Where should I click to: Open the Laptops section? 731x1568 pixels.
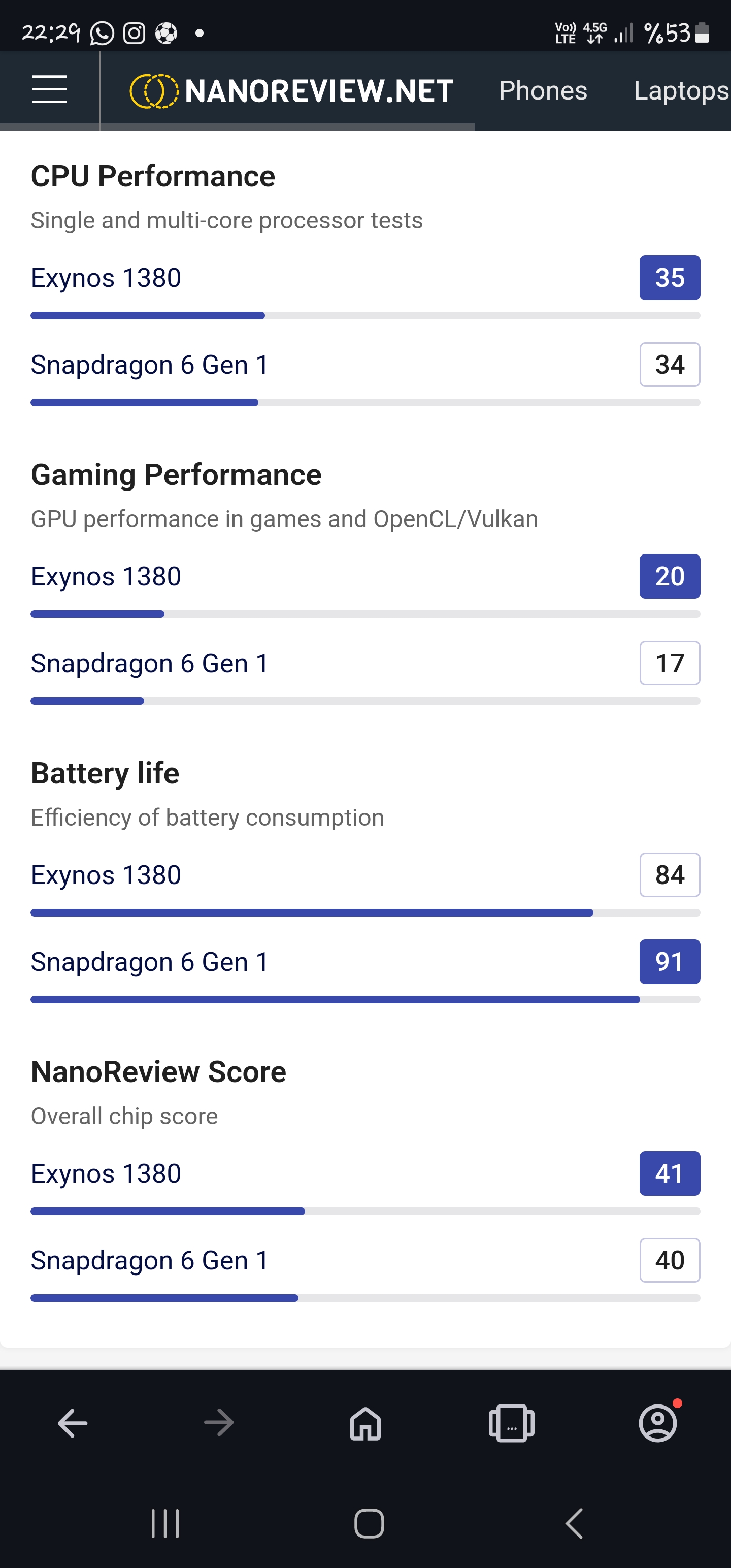coord(680,91)
